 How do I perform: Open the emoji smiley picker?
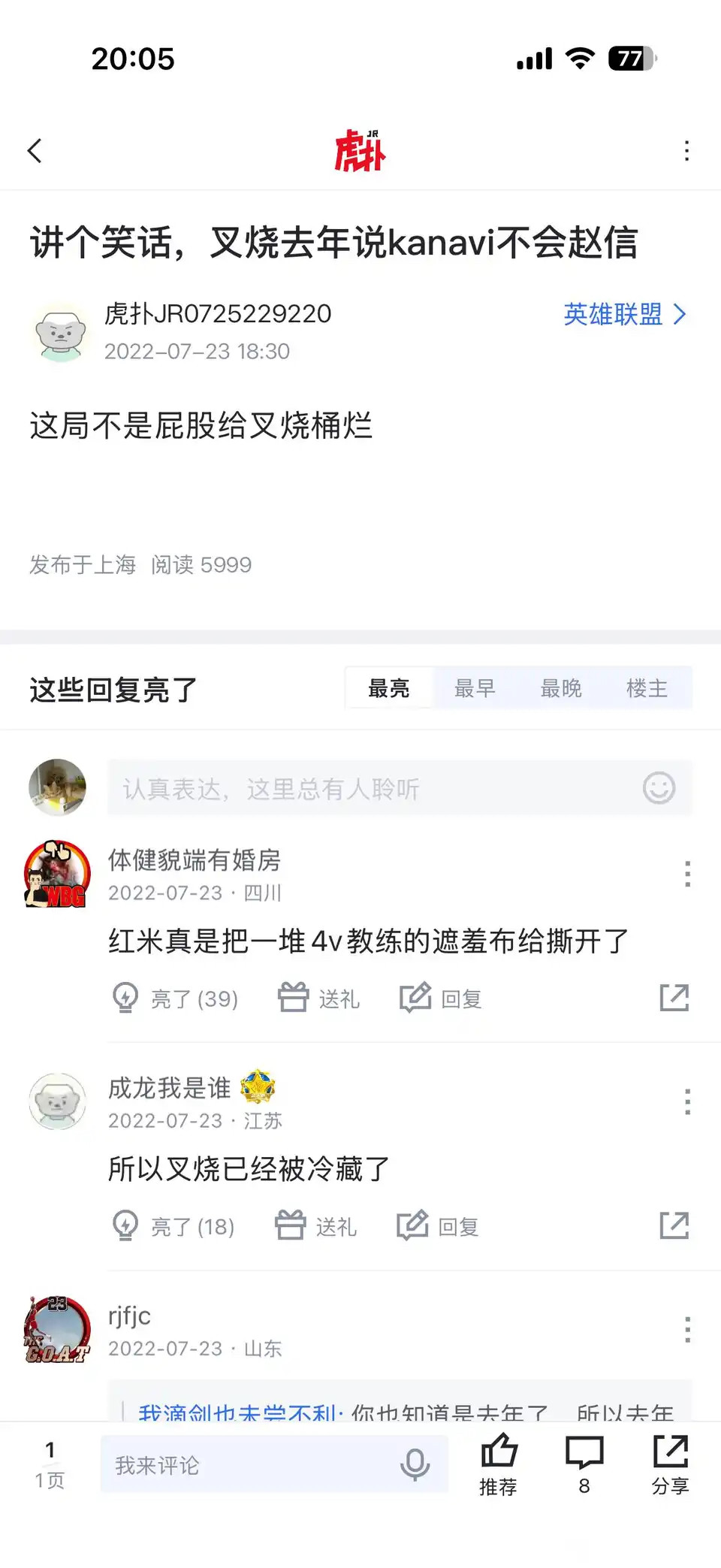pyautogui.click(x=659, y=789)
